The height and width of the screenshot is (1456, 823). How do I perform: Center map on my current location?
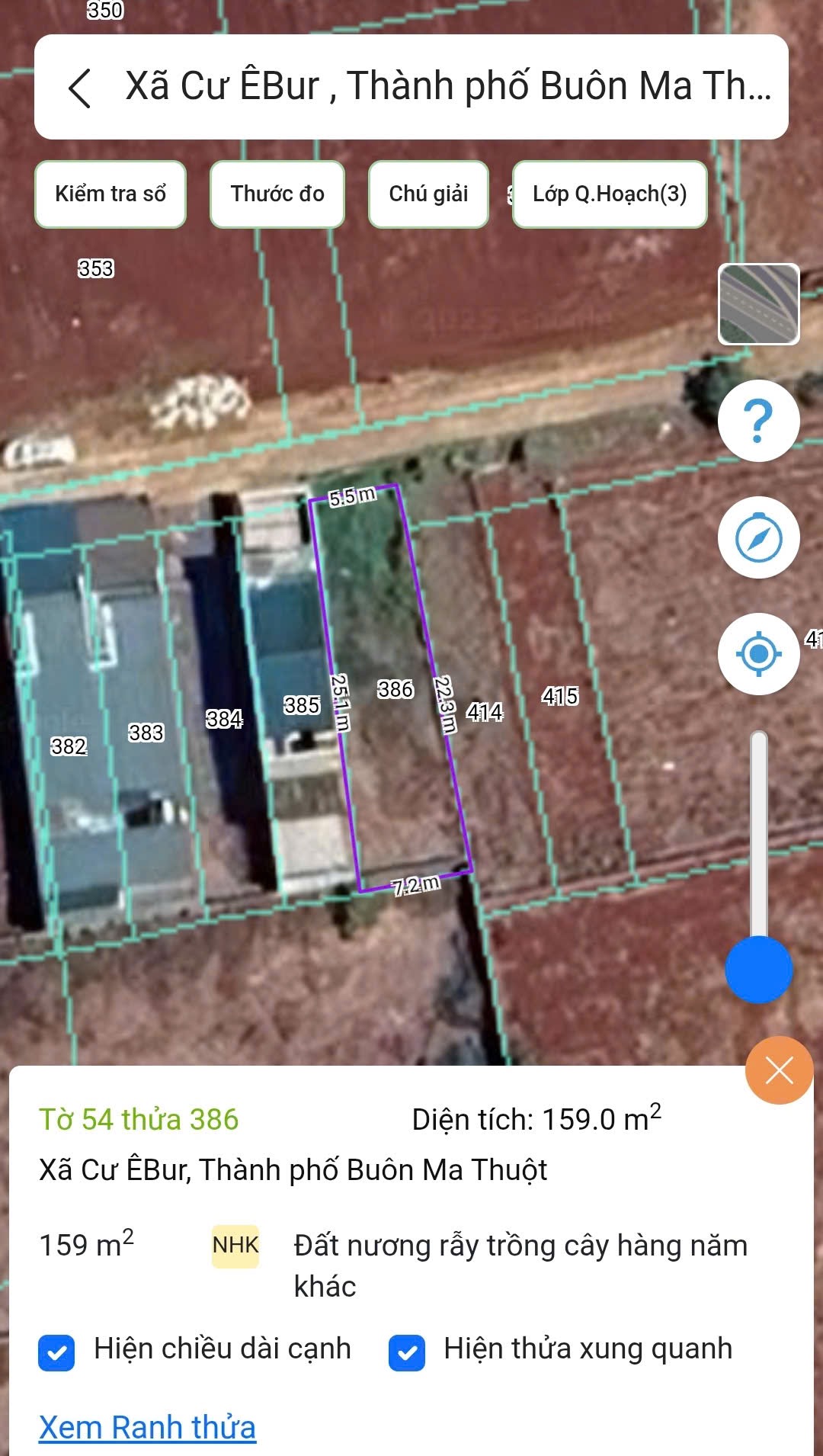tap(758, 654)
